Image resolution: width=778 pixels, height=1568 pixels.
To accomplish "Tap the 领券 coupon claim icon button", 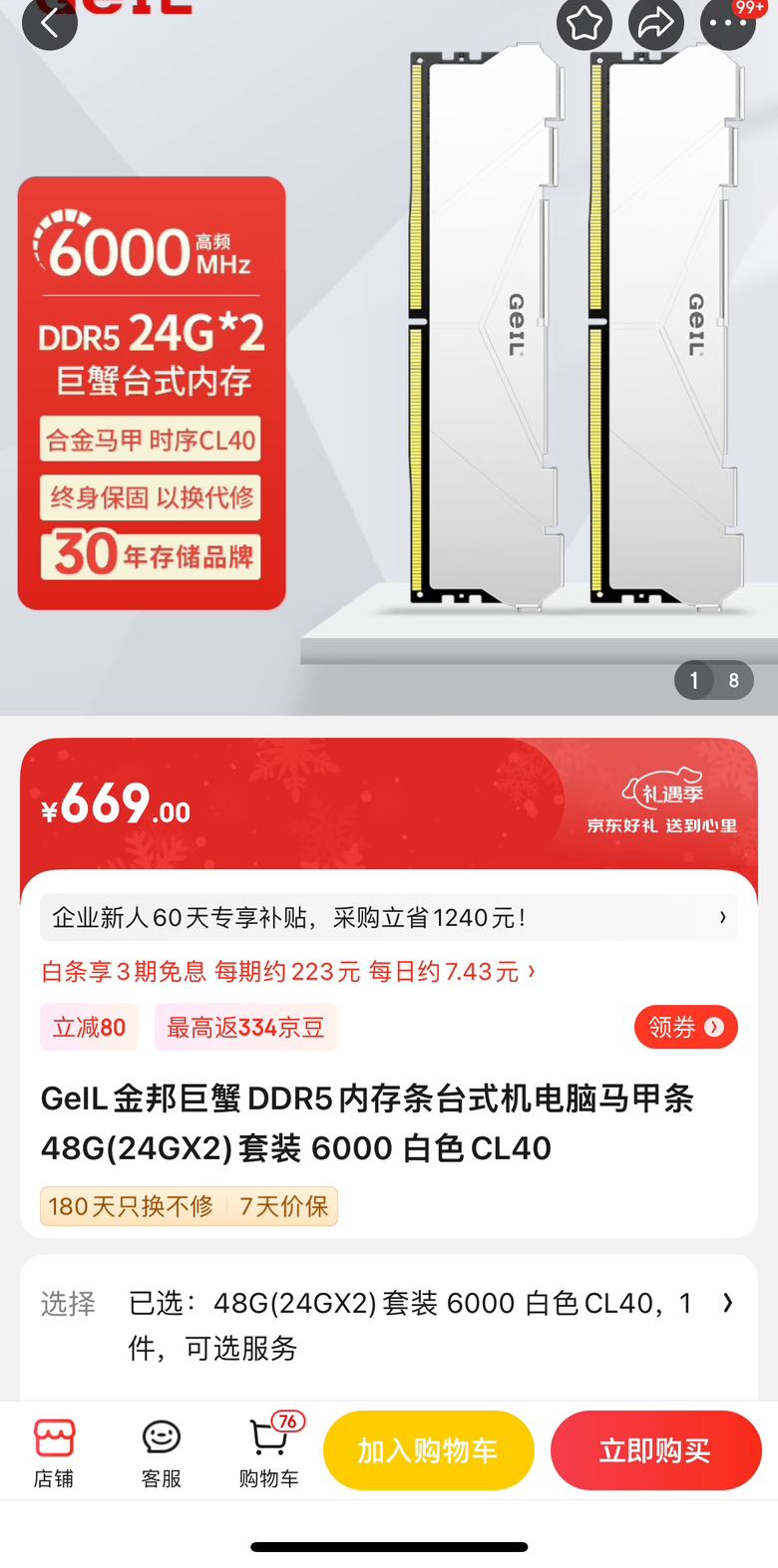I will tap(686, 1027).
